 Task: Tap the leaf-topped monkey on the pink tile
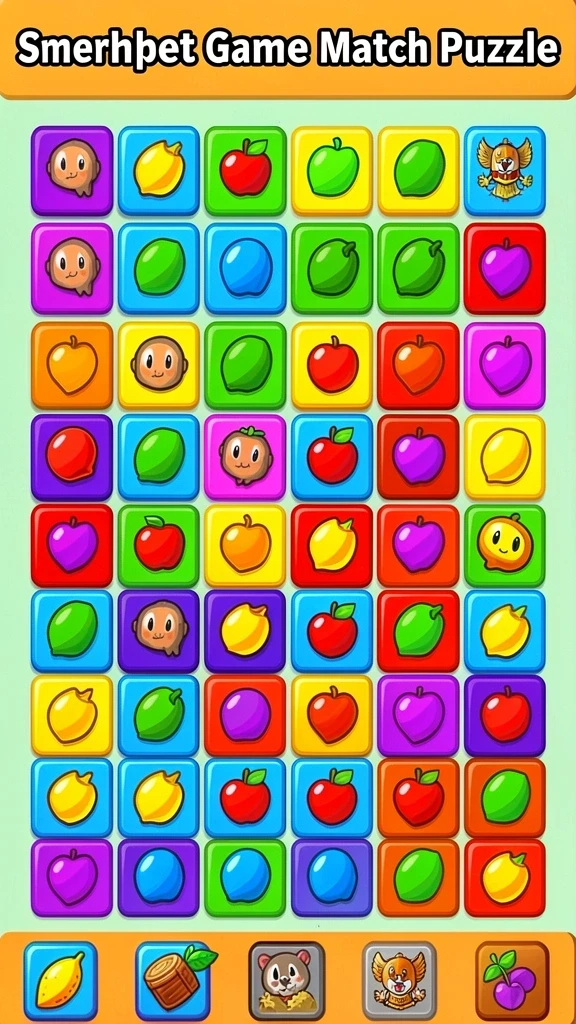point(245,455)
